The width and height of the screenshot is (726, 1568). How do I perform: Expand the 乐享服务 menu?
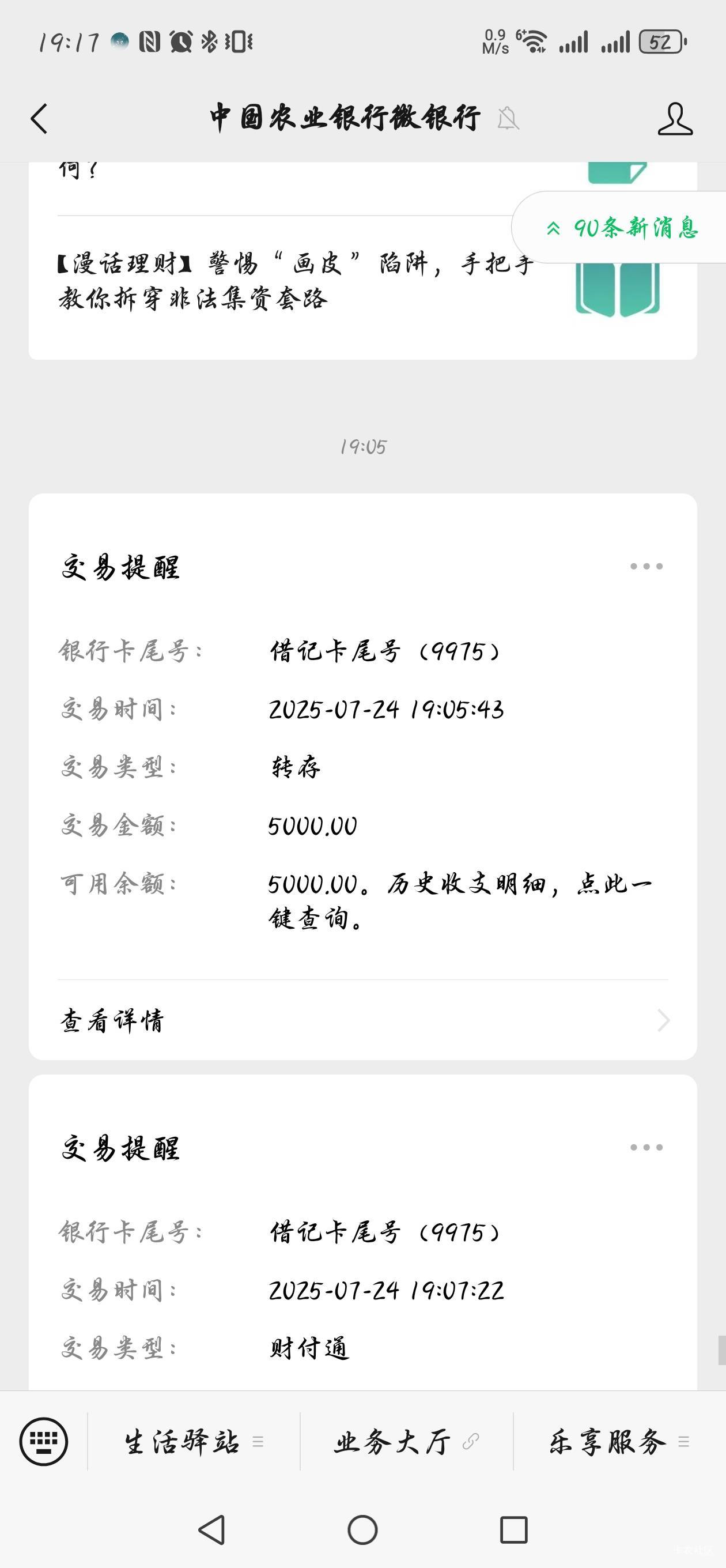[x=619, y=1441]
